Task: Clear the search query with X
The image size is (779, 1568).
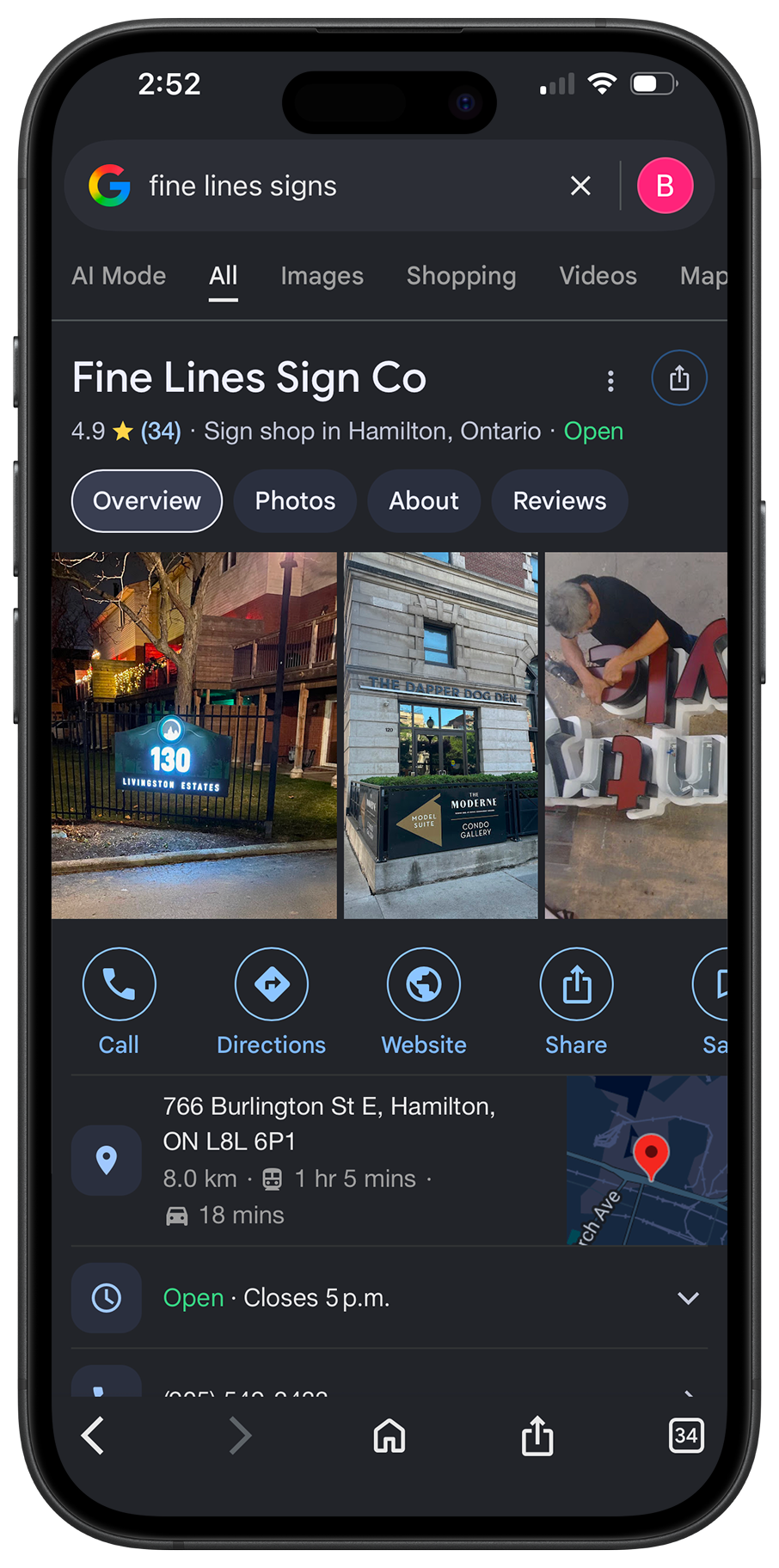Action: [x=580, y=186]
